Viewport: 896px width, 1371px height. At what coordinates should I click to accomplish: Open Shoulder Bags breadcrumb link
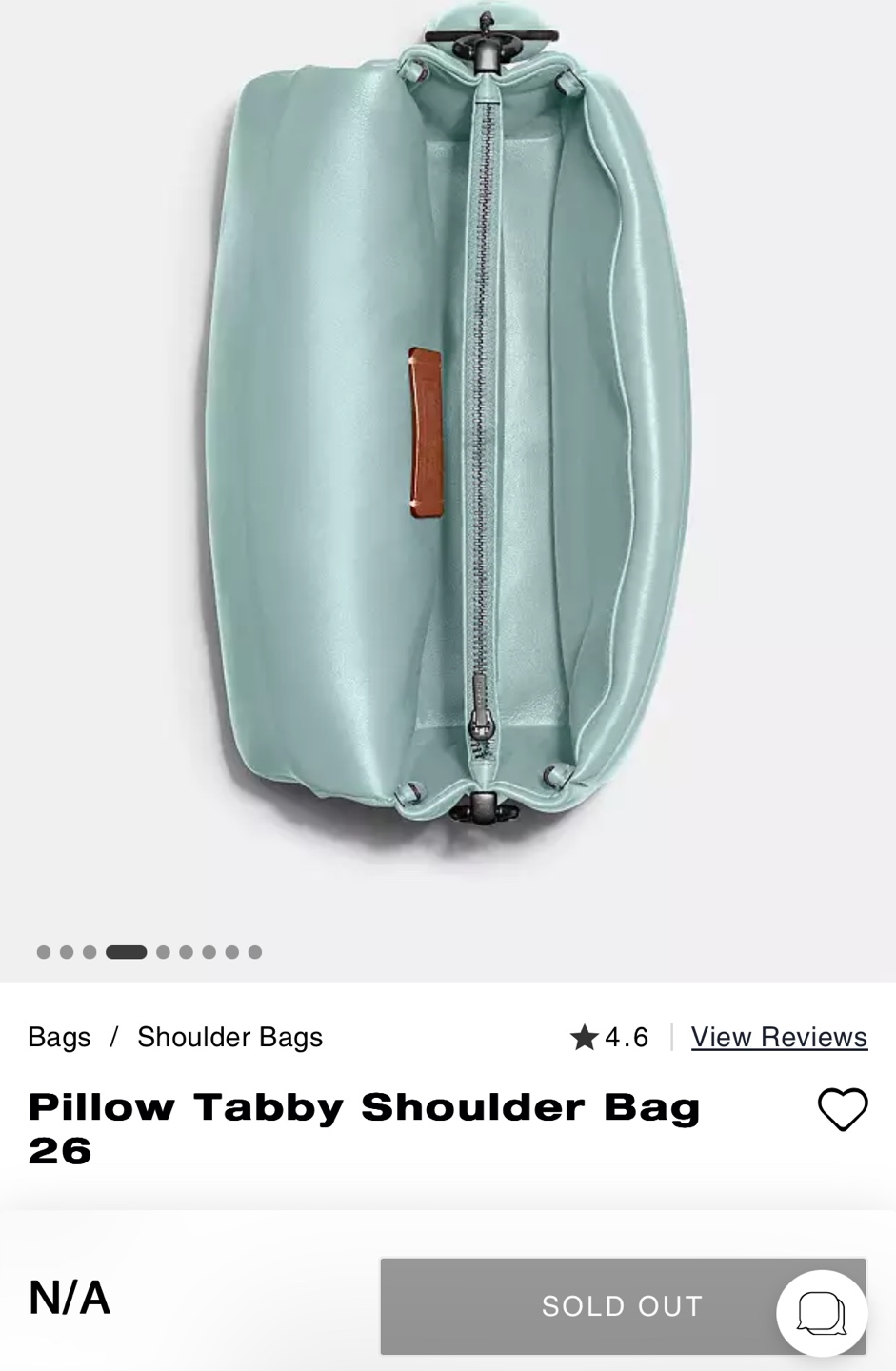tap(229, 1037)
